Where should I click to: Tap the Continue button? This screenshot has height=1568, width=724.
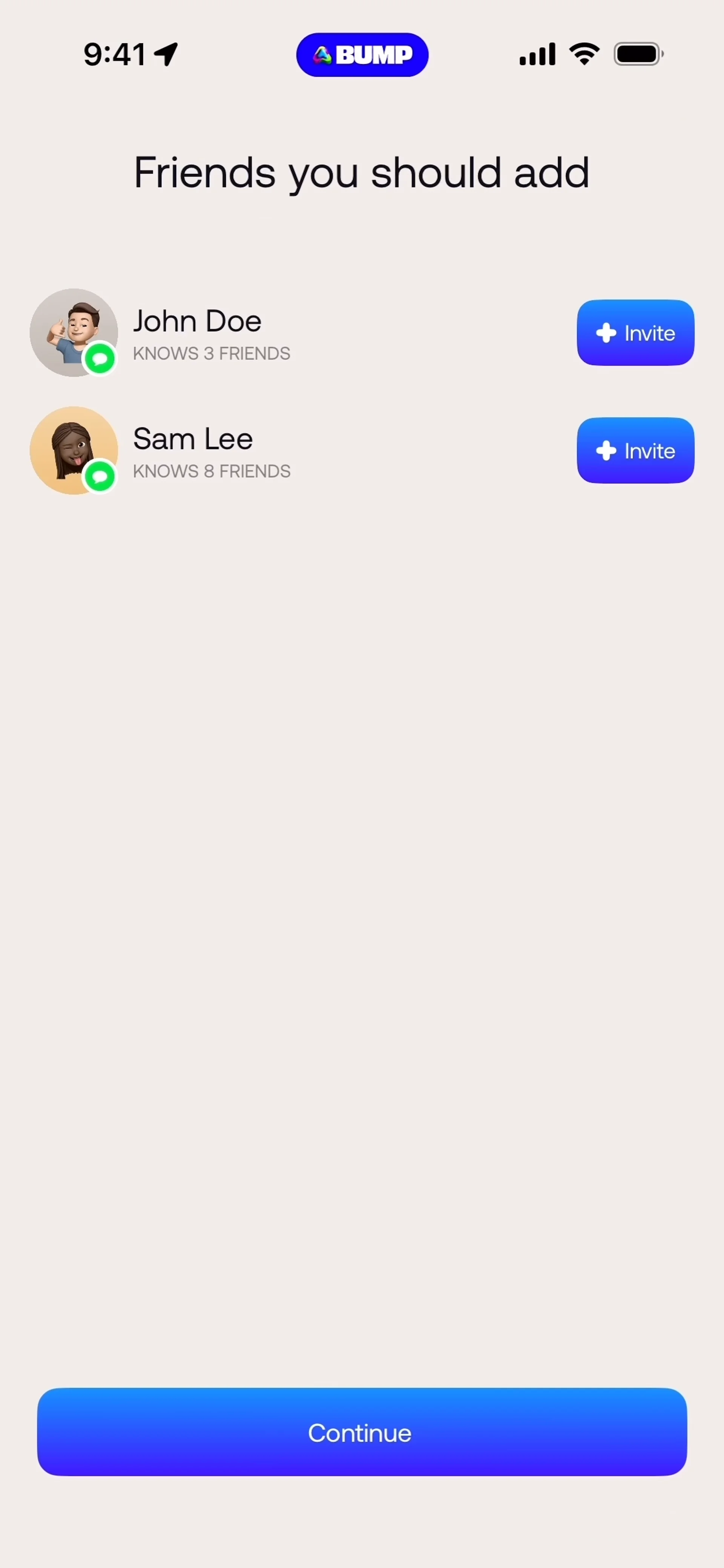coord(362,1432)
